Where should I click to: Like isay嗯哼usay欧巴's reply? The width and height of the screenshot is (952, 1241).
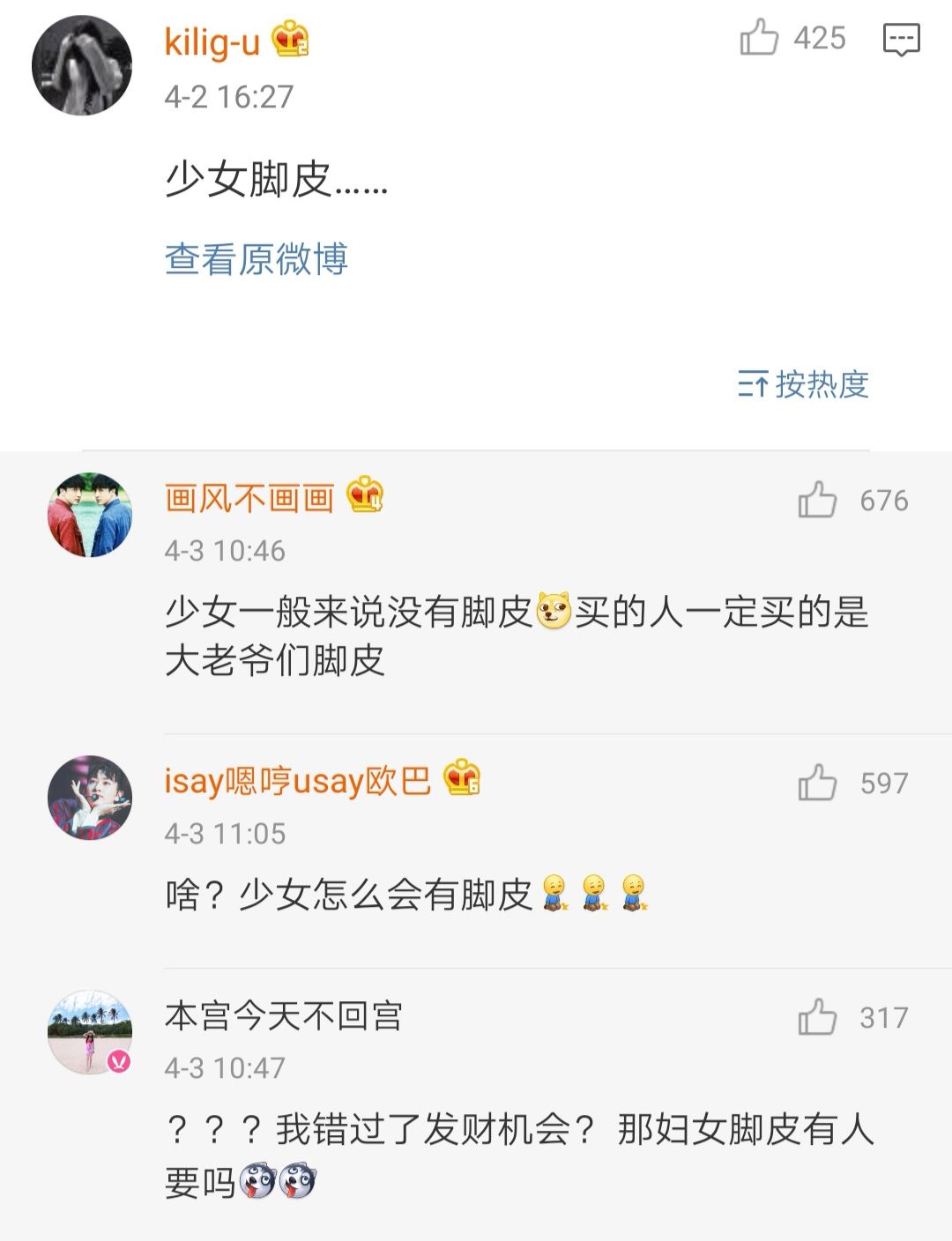pos(817,783)
